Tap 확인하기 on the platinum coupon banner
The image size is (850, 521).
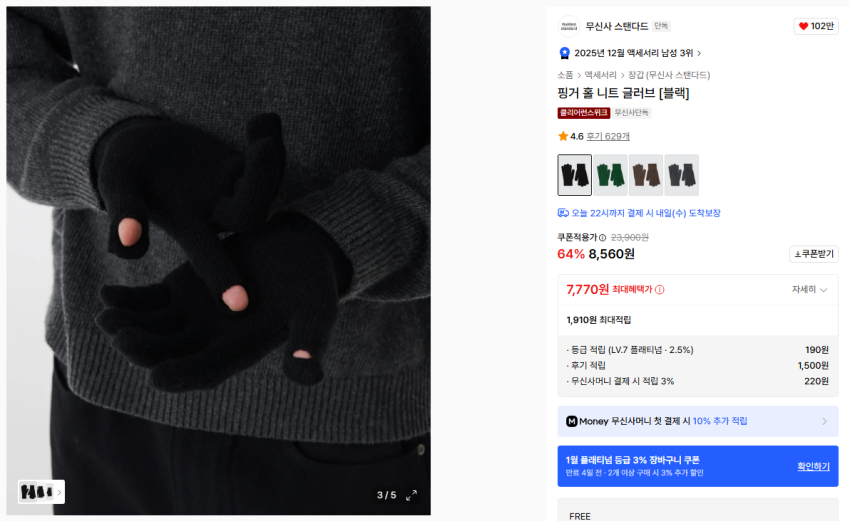(x=813, y=466)
